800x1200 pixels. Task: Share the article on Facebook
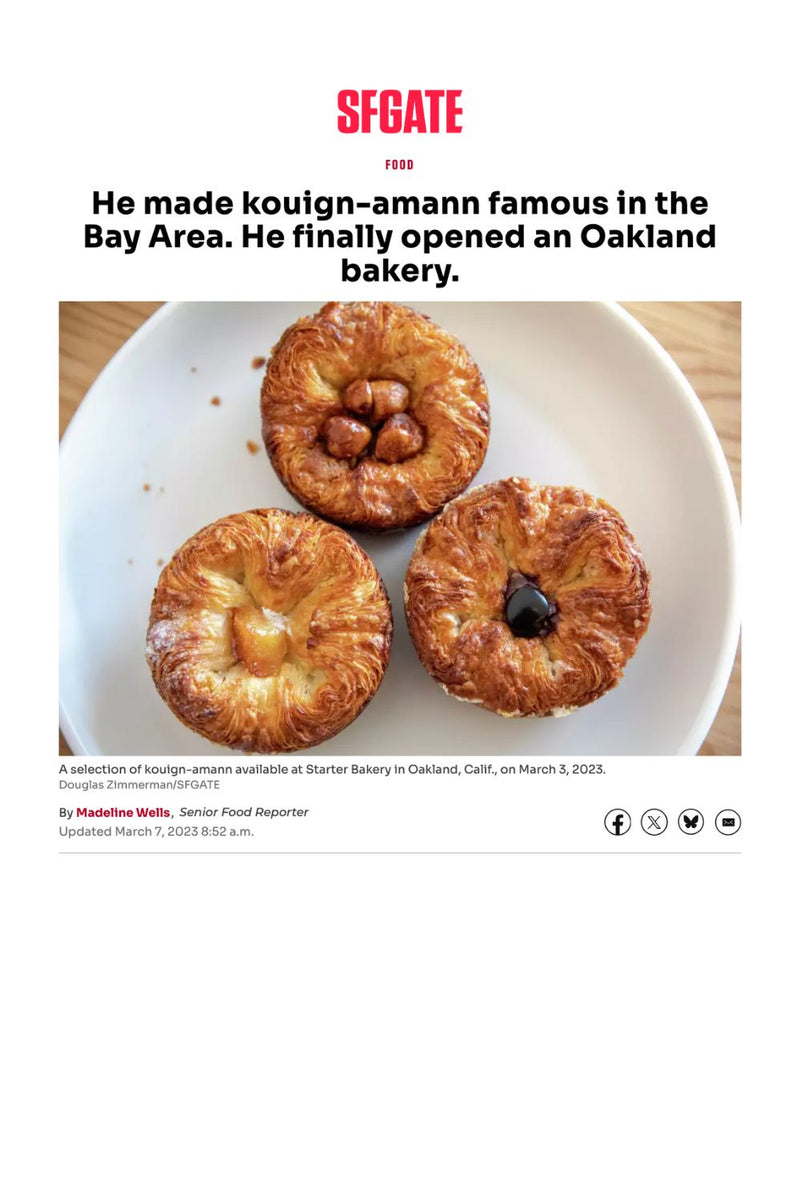618,823
